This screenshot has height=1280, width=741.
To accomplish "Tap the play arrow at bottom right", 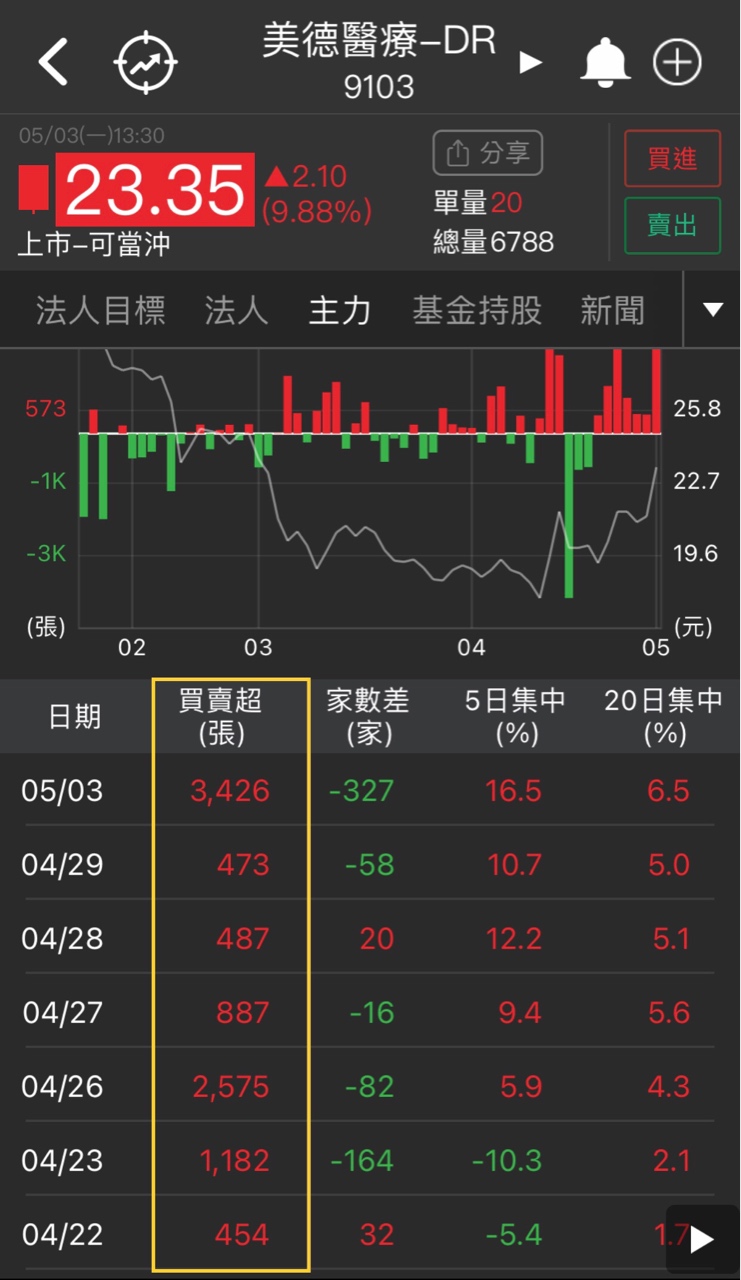I will [702, 1240].
